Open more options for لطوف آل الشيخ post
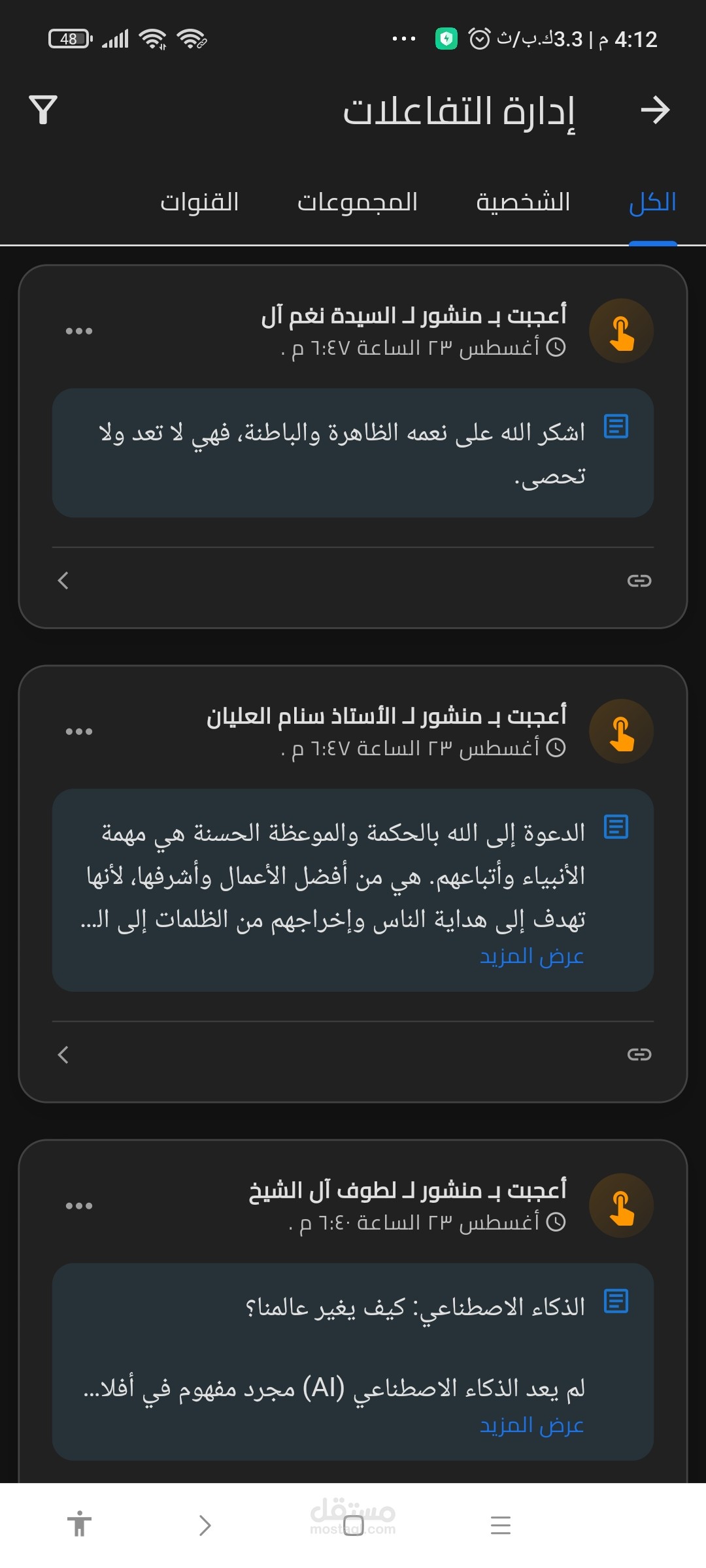This screenshot has width=706, height=1568. [x=79, y=1206]
